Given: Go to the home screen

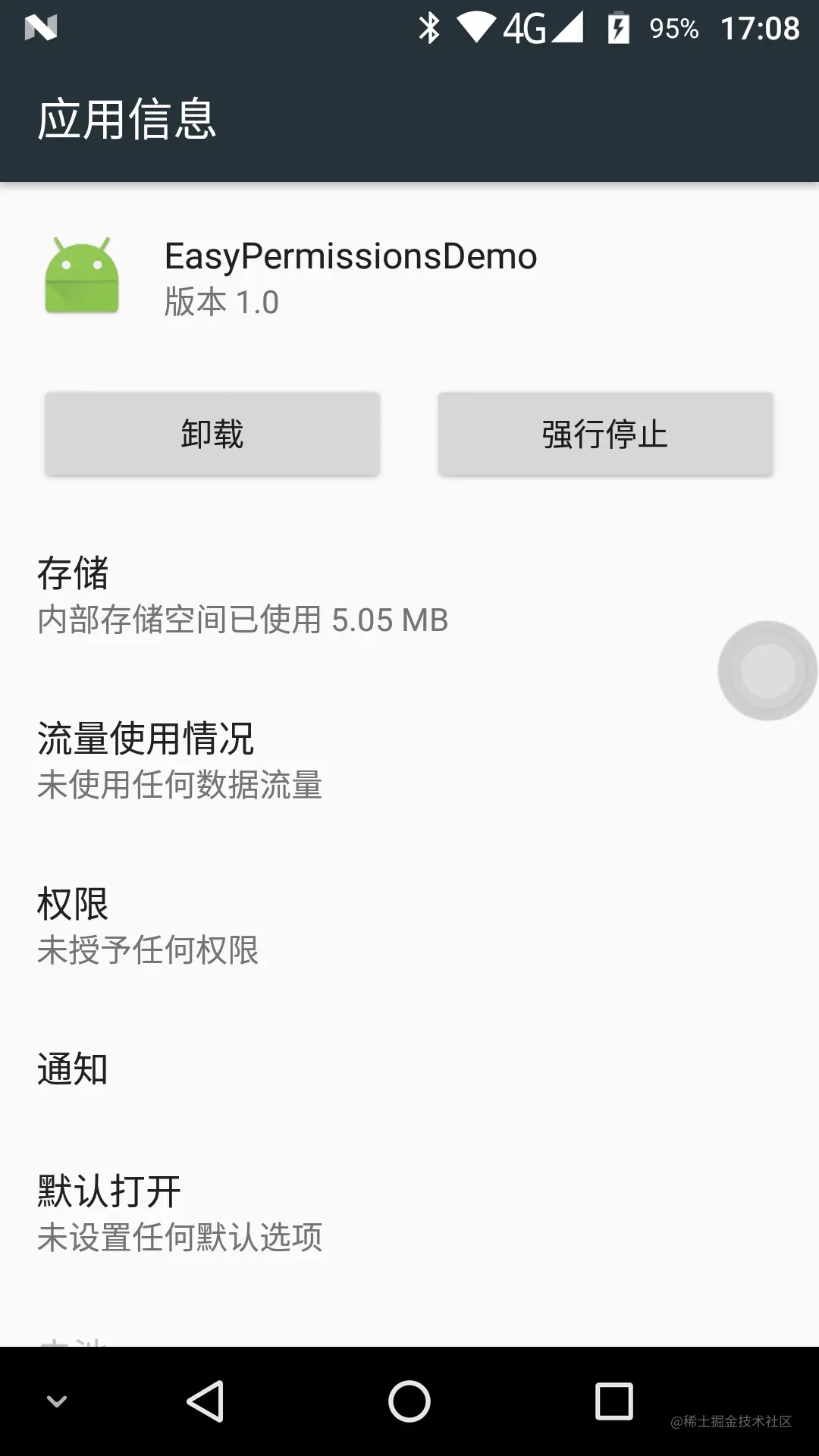Looking at the screenshot, I should click(409, 1401).
